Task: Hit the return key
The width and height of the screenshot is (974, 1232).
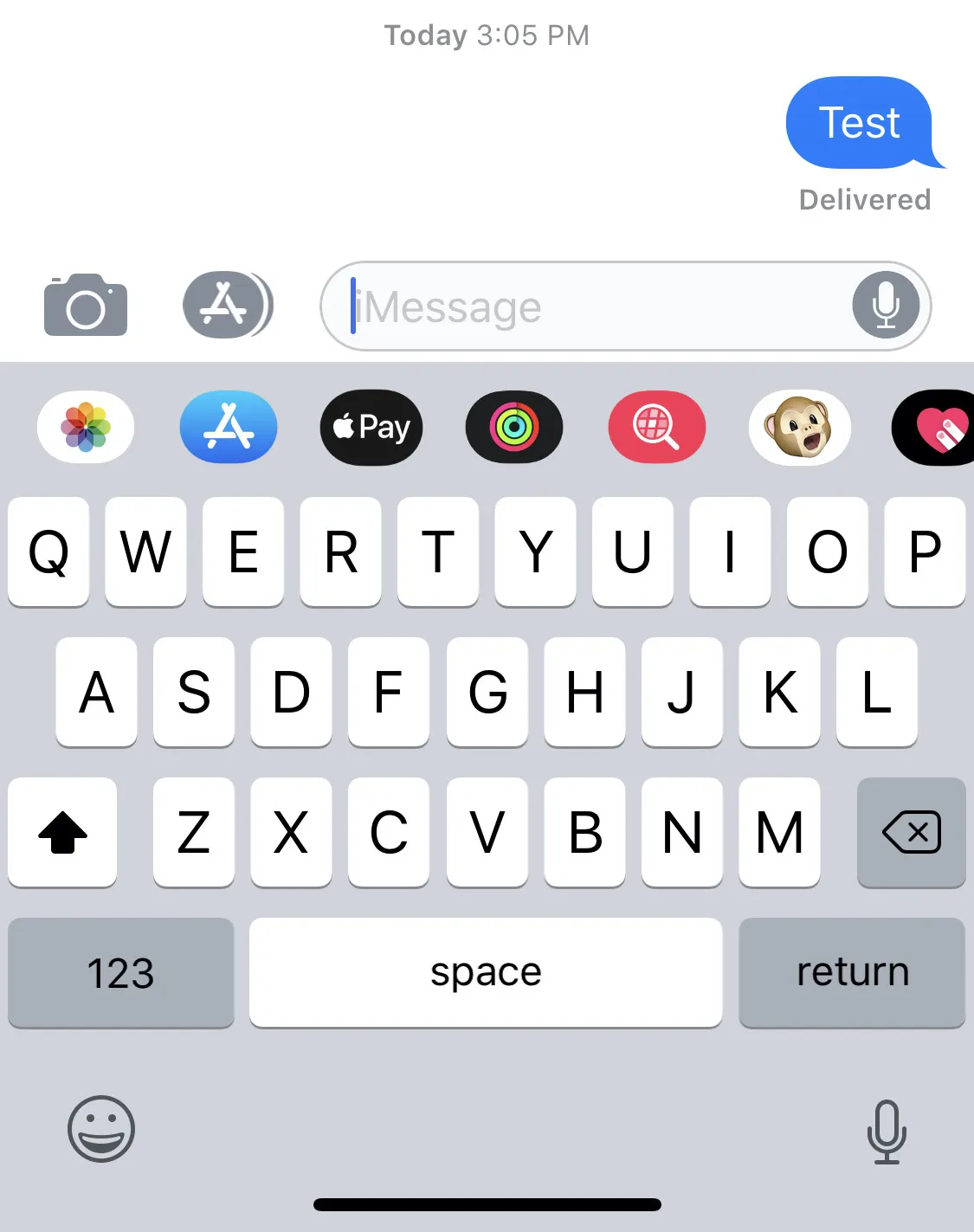Action: point(852,972)
